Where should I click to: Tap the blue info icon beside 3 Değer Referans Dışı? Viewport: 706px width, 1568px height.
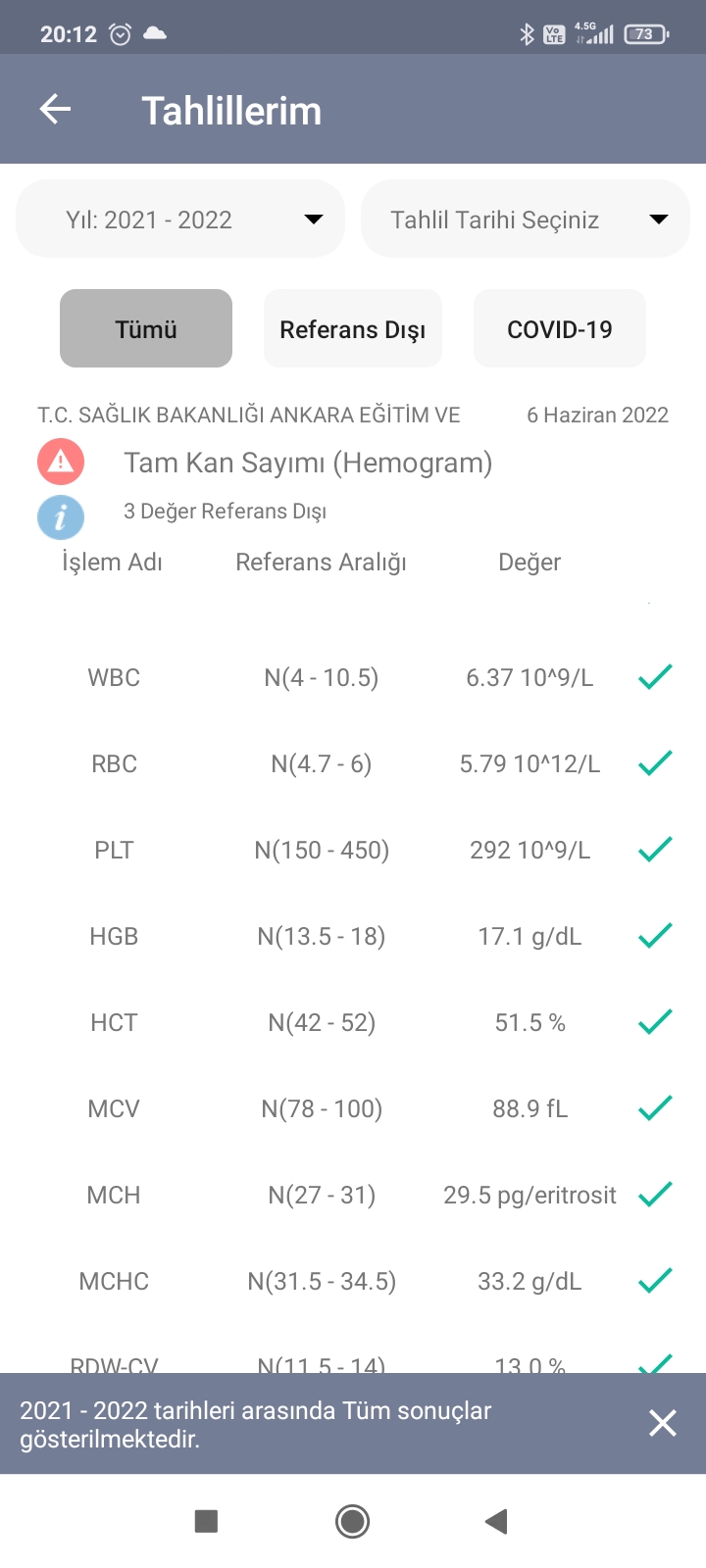click(x=61, y=516)
